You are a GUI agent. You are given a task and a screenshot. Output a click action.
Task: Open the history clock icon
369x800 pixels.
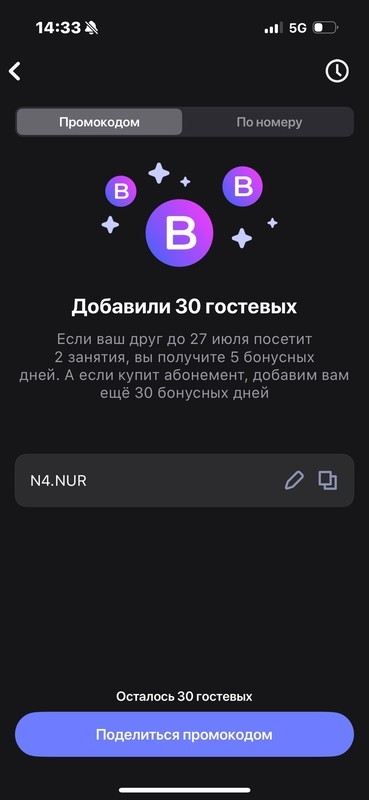pos(337,71)
